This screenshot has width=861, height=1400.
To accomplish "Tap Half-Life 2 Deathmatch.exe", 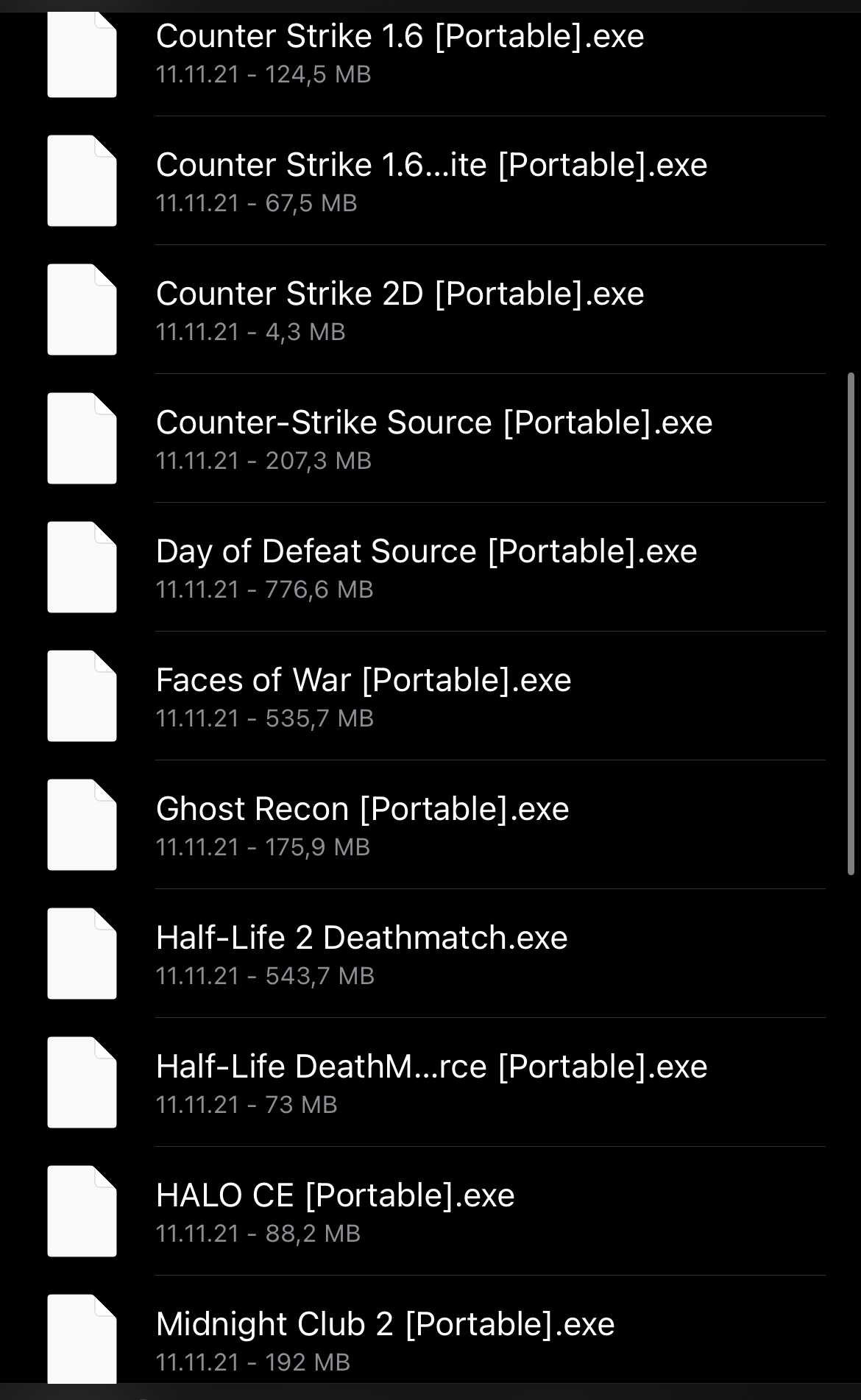I will tap(361, 954).
